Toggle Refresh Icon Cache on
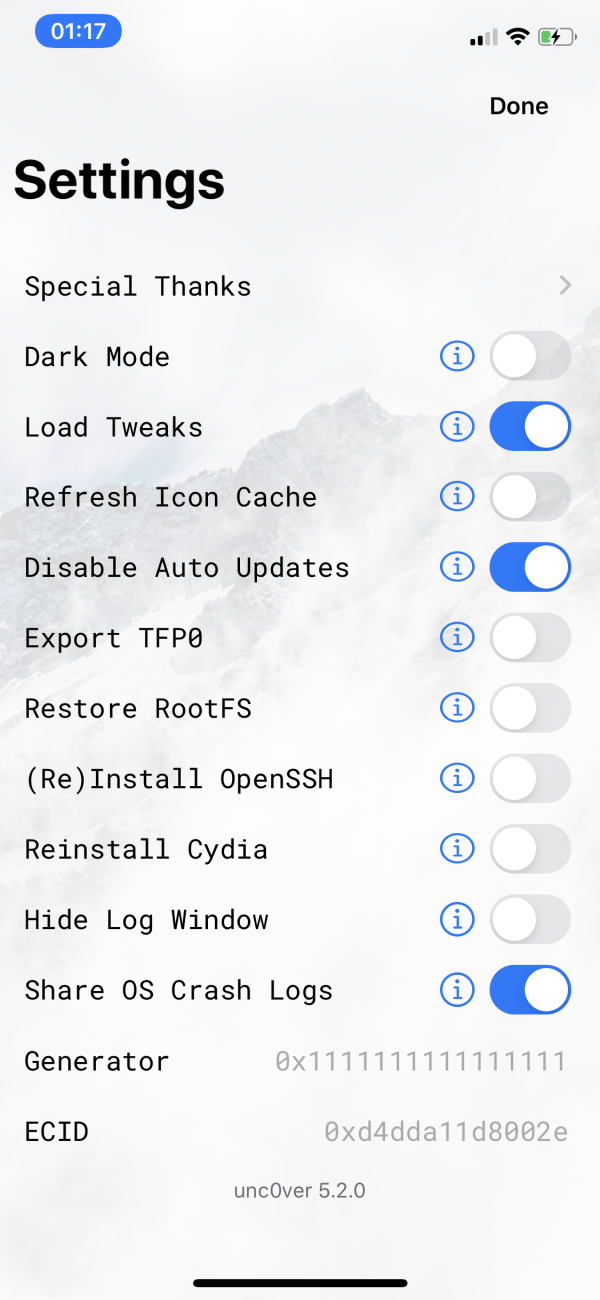600x1300 pixels. coord(530,497)
